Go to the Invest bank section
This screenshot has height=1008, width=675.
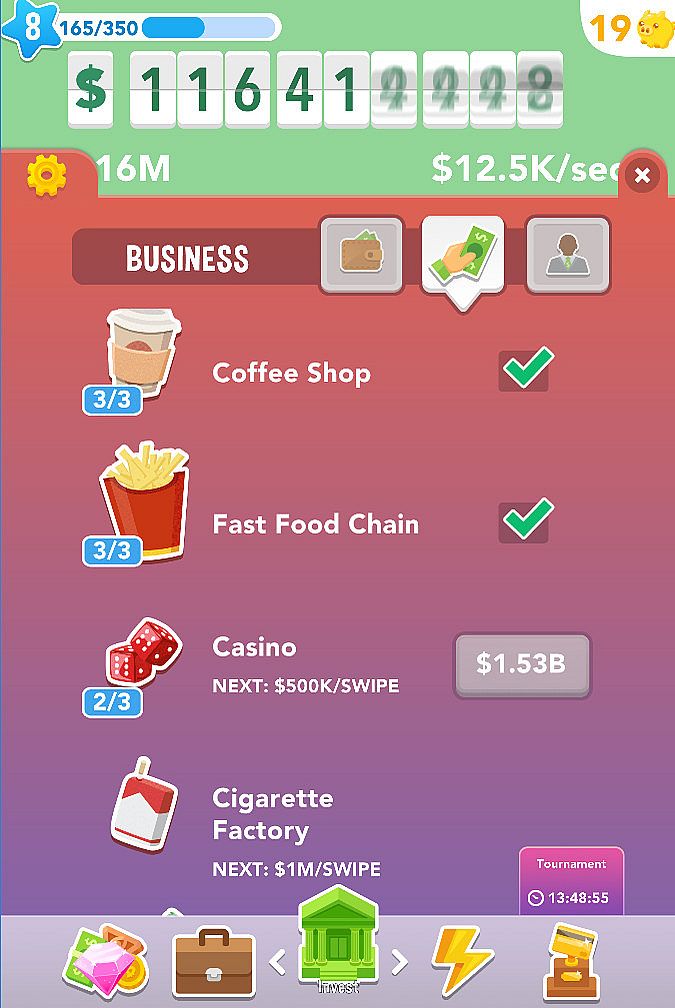pos(338,940)
